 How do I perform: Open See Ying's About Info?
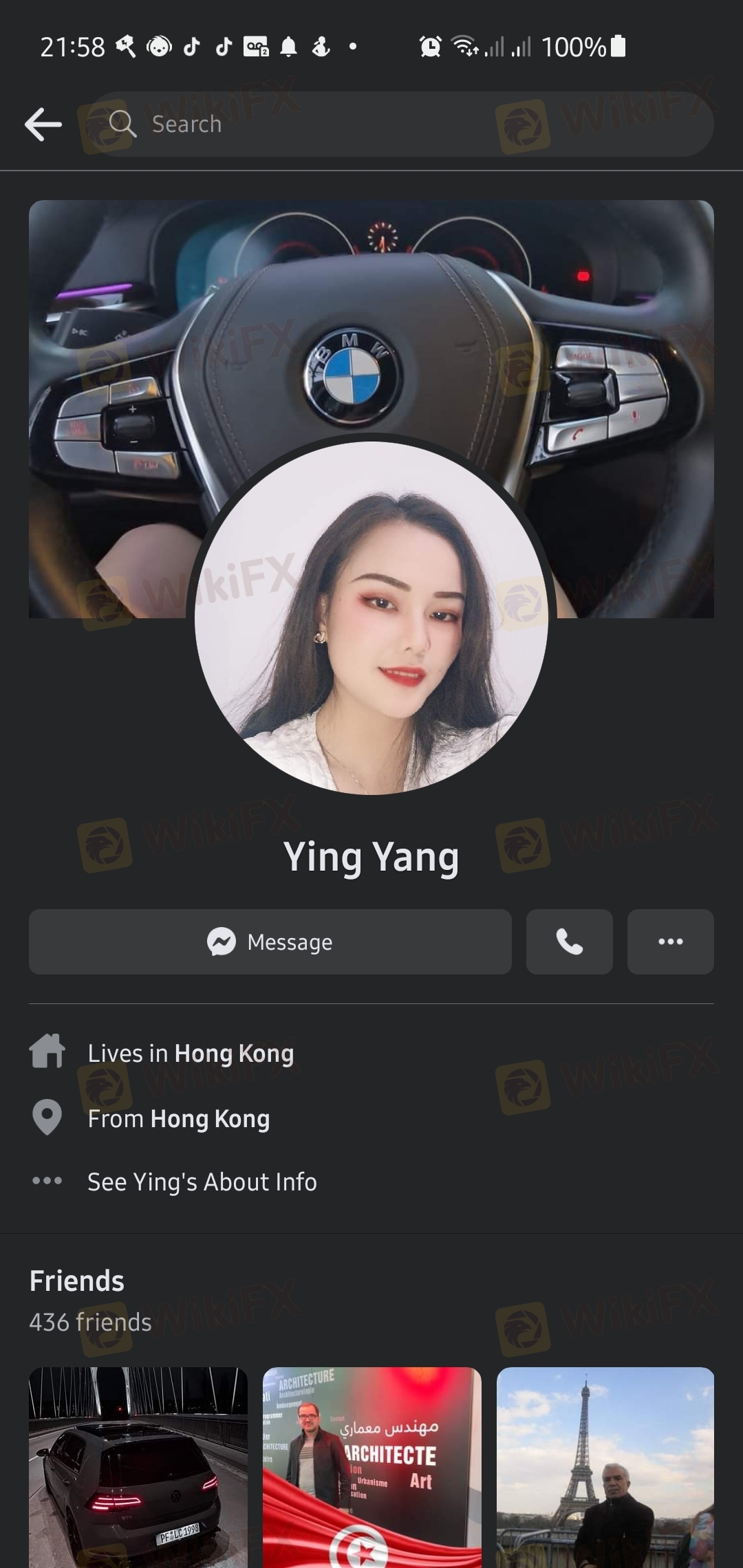click(x=202, y=1182)
